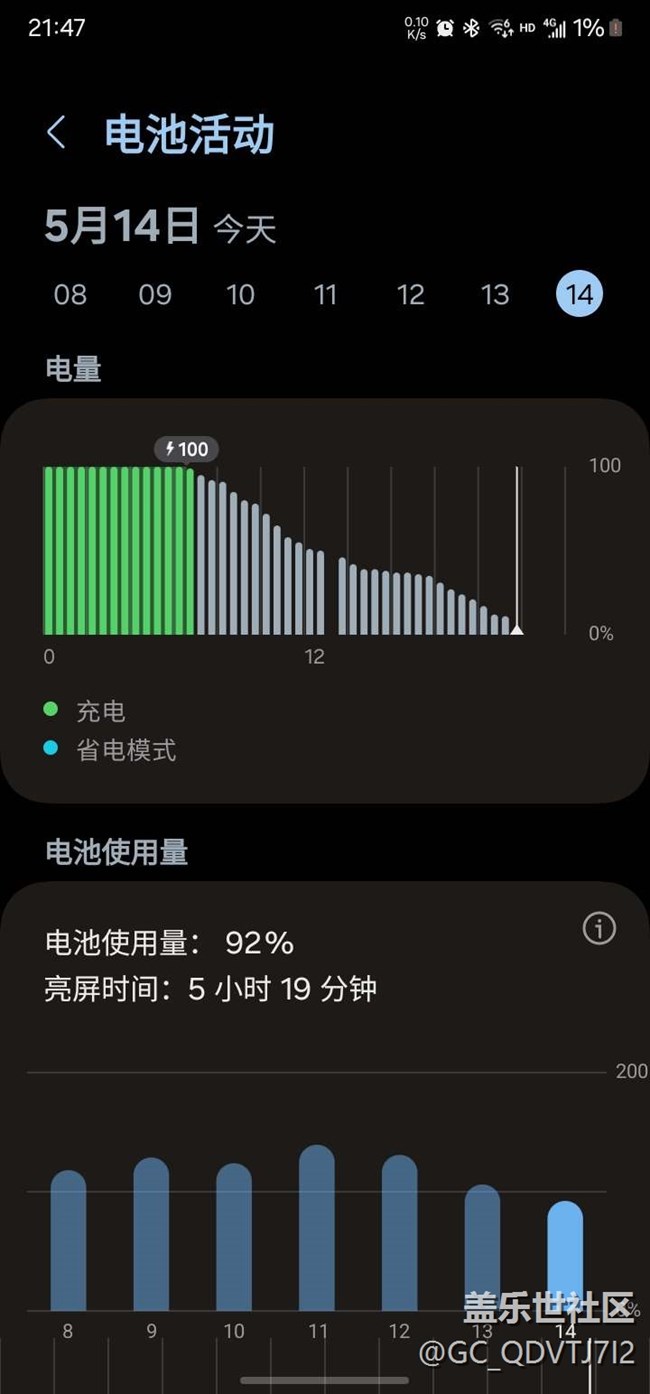Tap the highlighted day 14 usage bar
Screen dimensions: 650x1394
point(565,1256)
